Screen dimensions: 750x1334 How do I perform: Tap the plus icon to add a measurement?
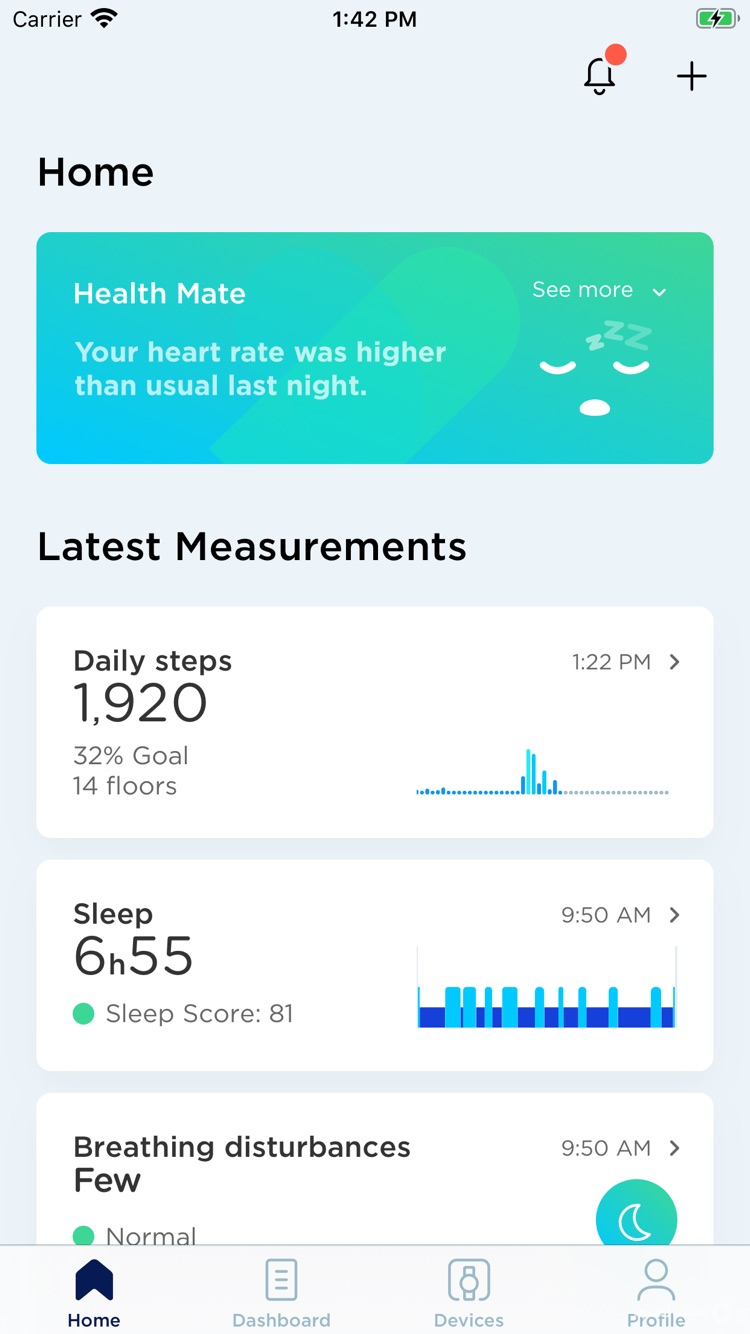691,75
